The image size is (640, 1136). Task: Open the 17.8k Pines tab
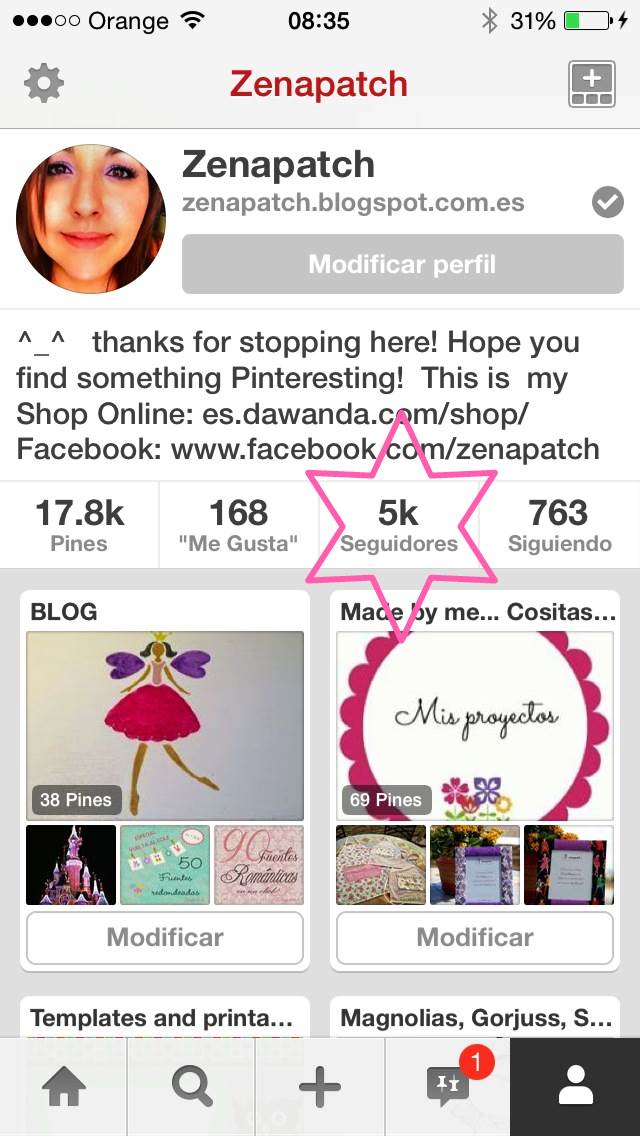[x=80, y=525]
